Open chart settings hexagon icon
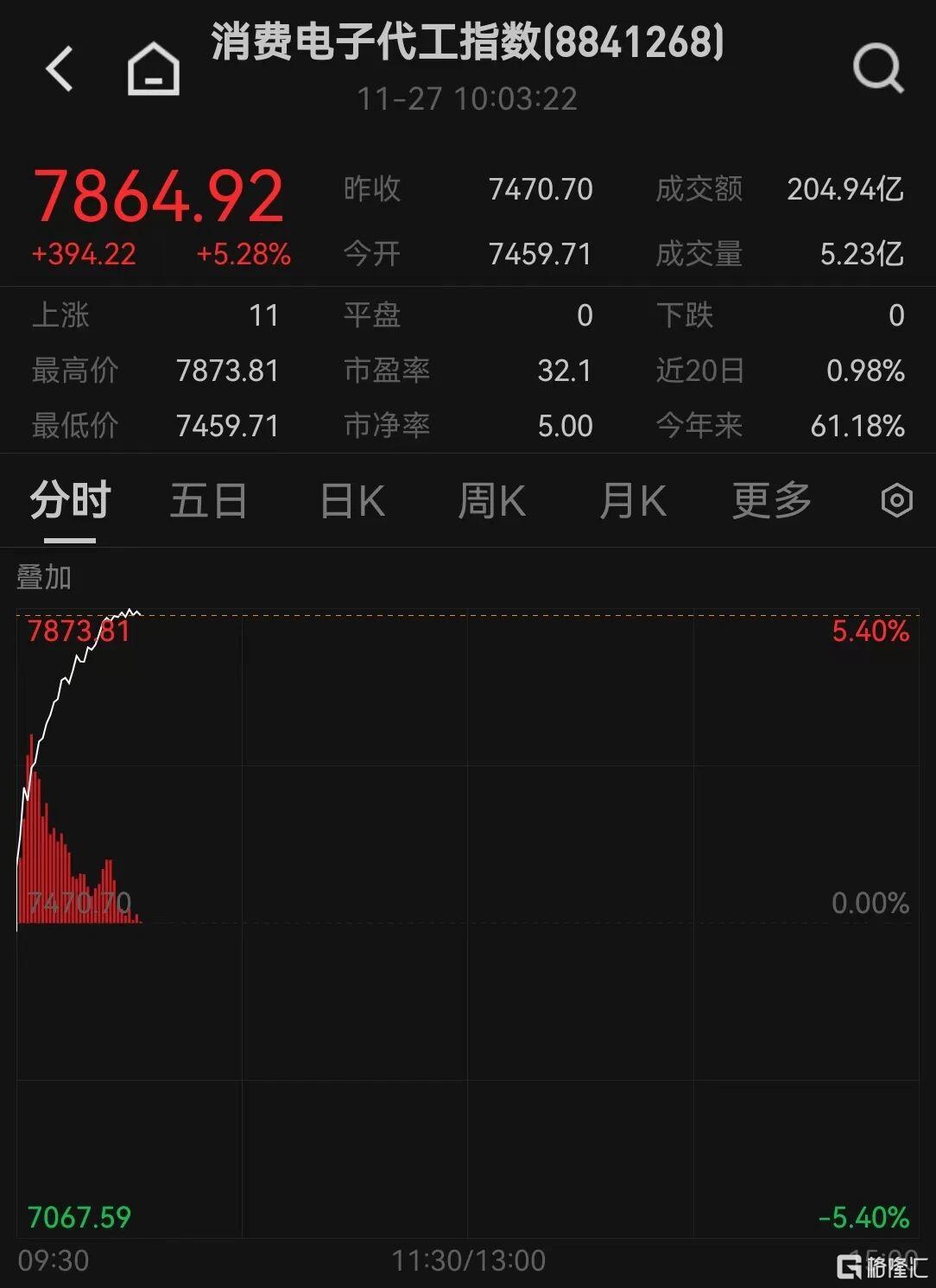The height and width of the screenshot is (1288, 936). 896,501
